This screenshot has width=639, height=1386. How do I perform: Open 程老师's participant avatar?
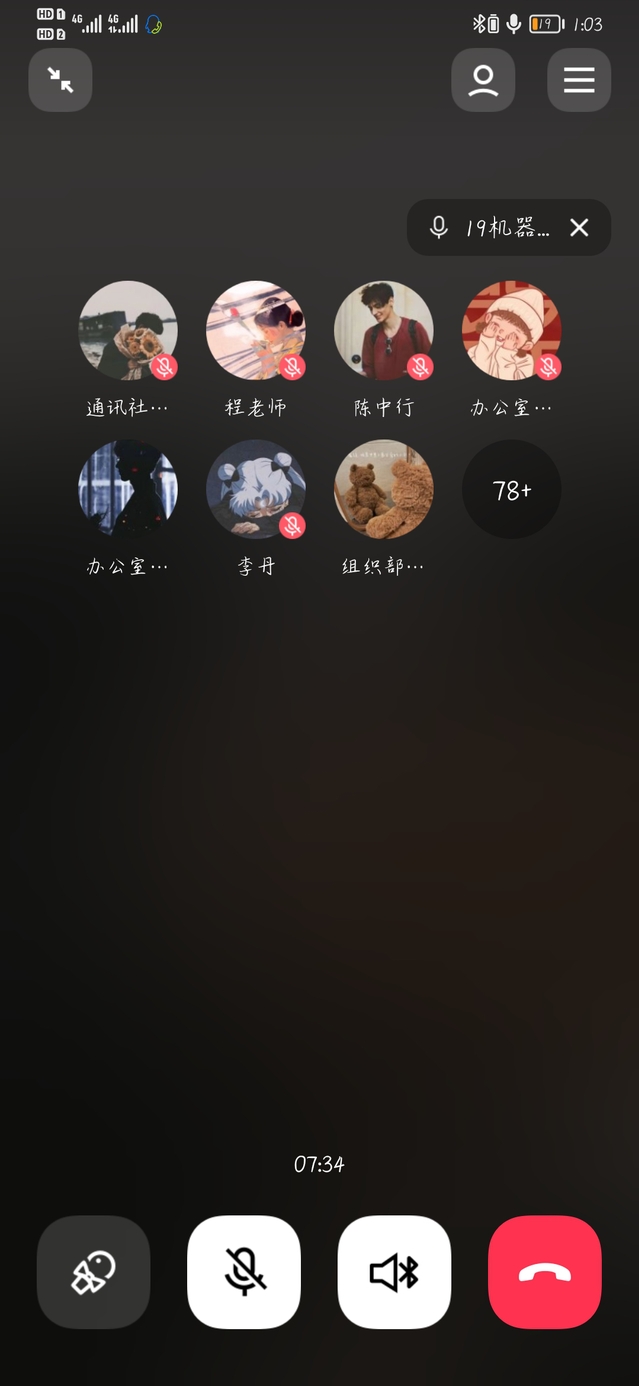256,331
